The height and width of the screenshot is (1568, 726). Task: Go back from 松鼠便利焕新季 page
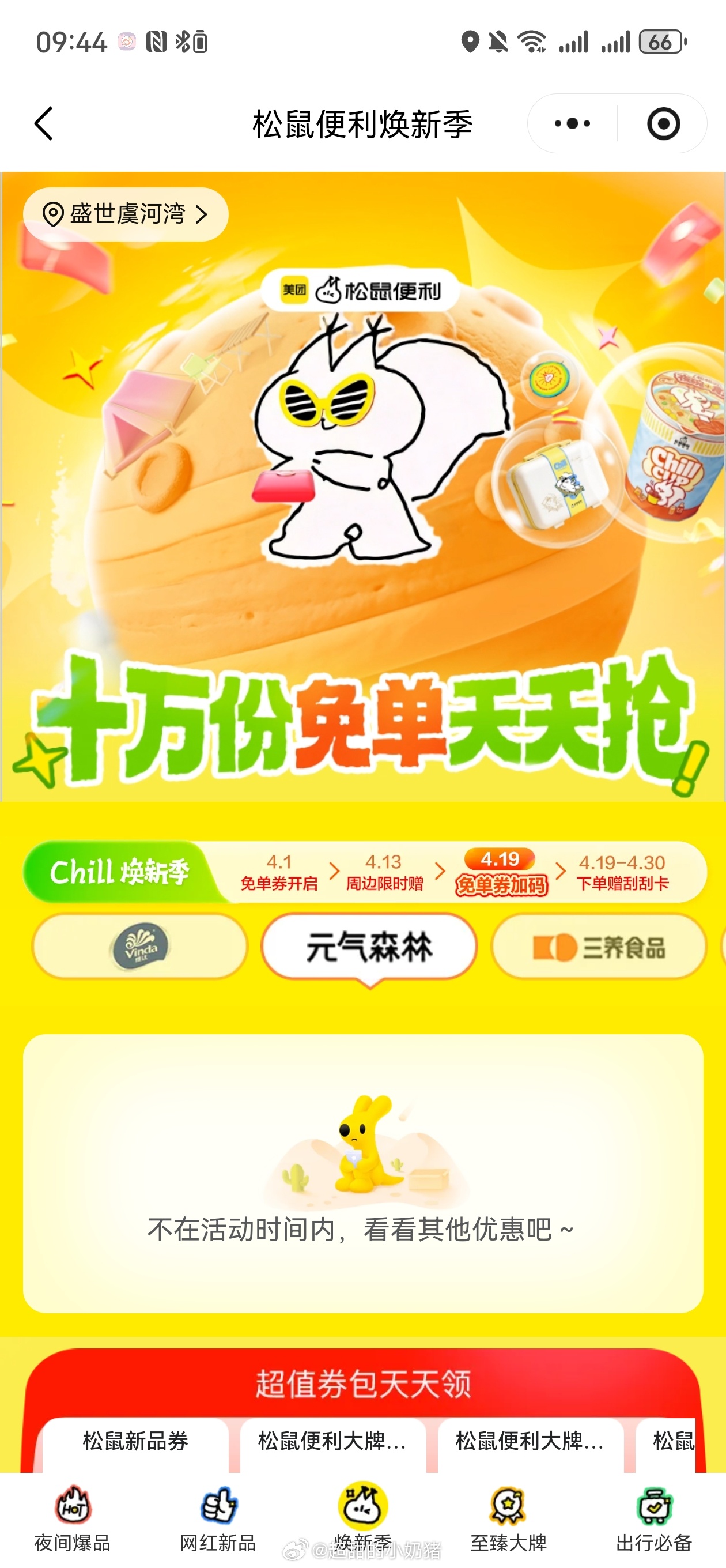(x=44, y=123)
